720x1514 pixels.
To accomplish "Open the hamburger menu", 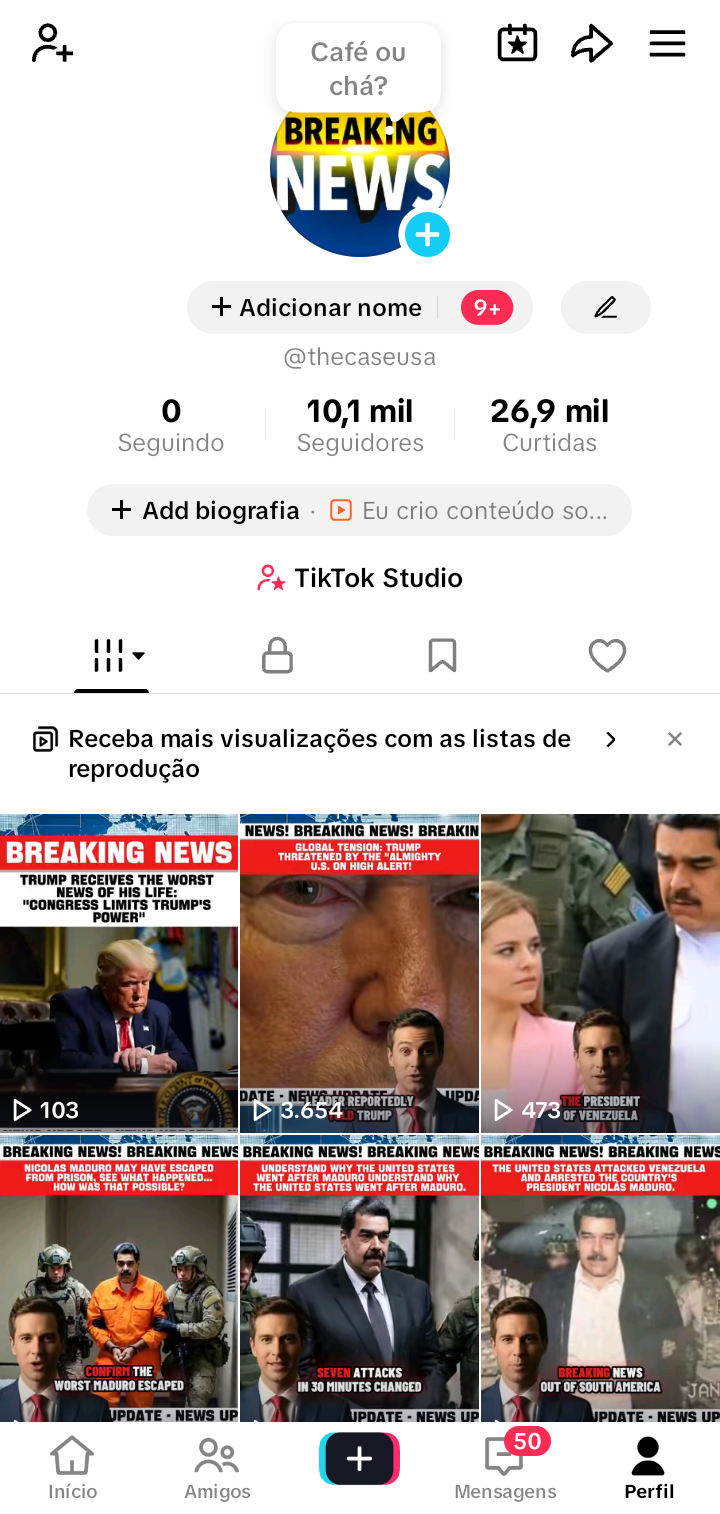I will click(667, 44).
